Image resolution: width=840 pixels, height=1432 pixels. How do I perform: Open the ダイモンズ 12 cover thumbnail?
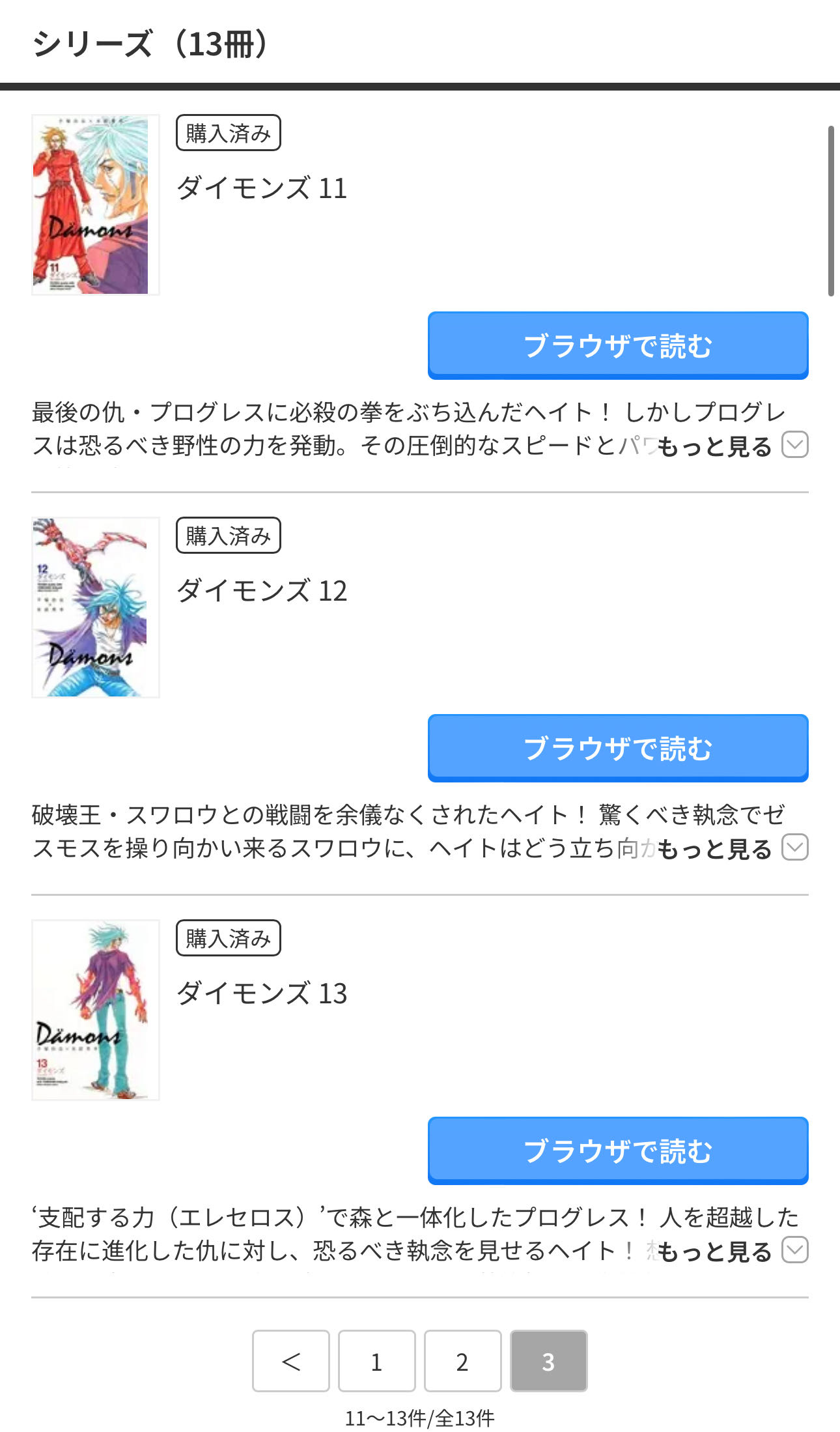tap(95, 608)
